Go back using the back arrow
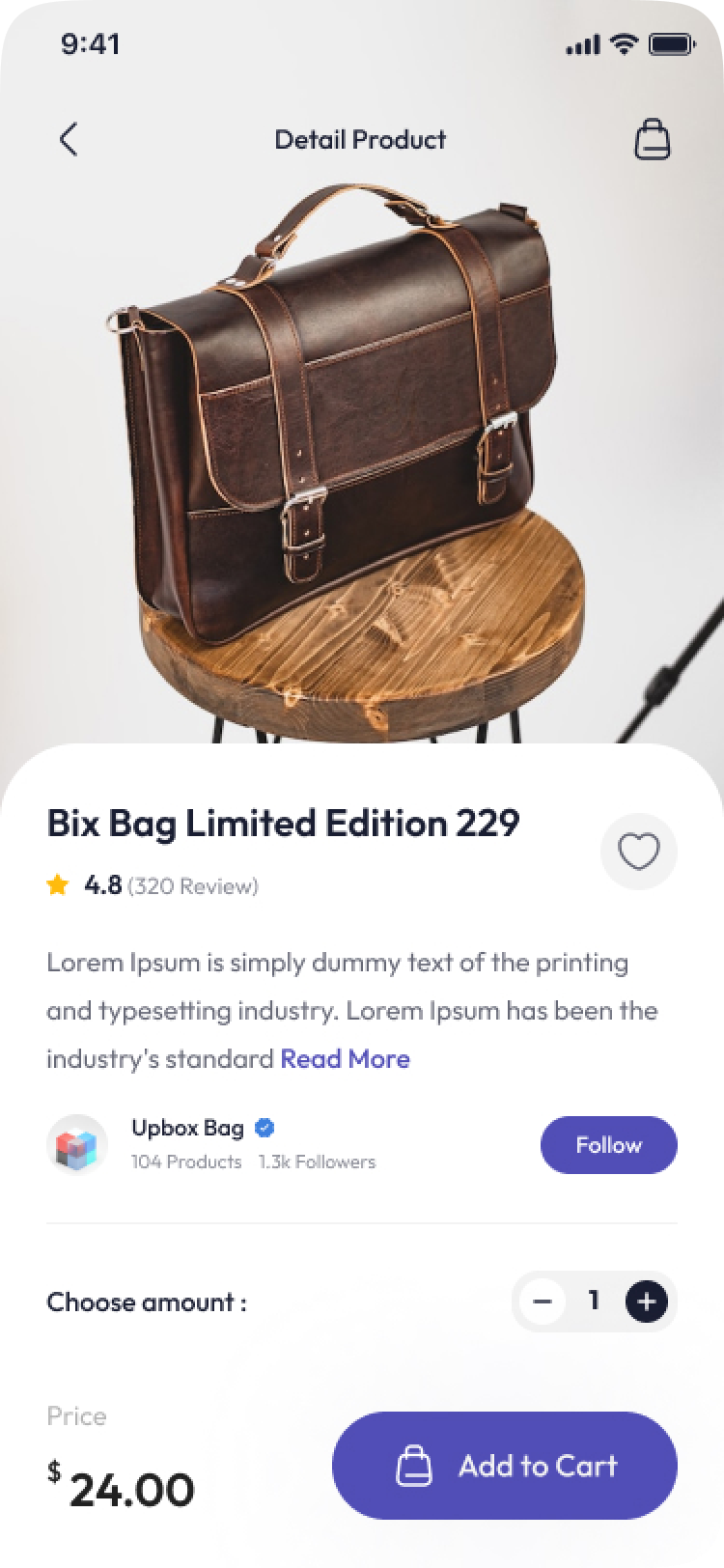Screen dimensions: 724x1568 point(68,140)
